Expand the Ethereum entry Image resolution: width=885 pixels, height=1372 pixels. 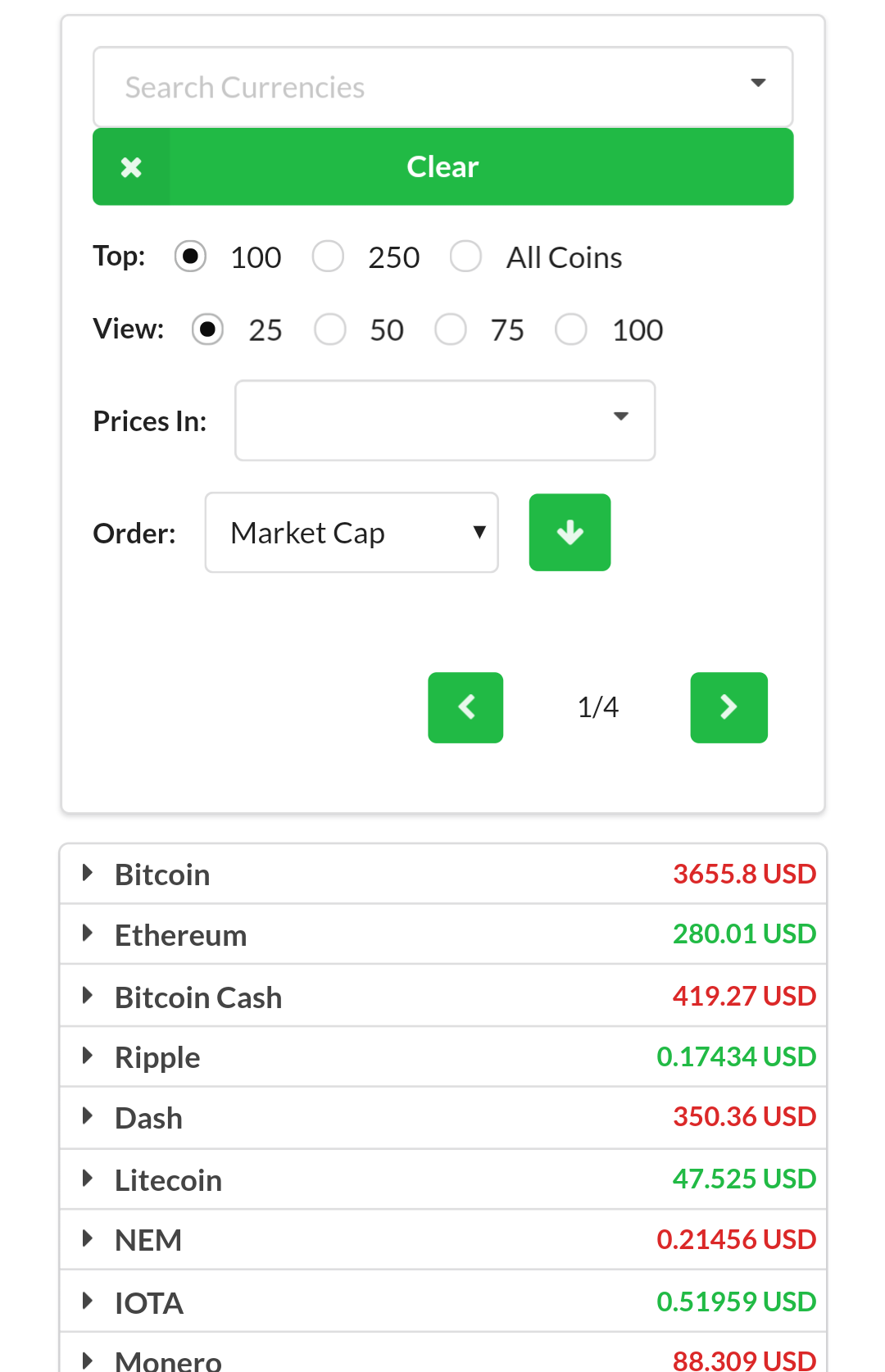[x=88, y=933]
